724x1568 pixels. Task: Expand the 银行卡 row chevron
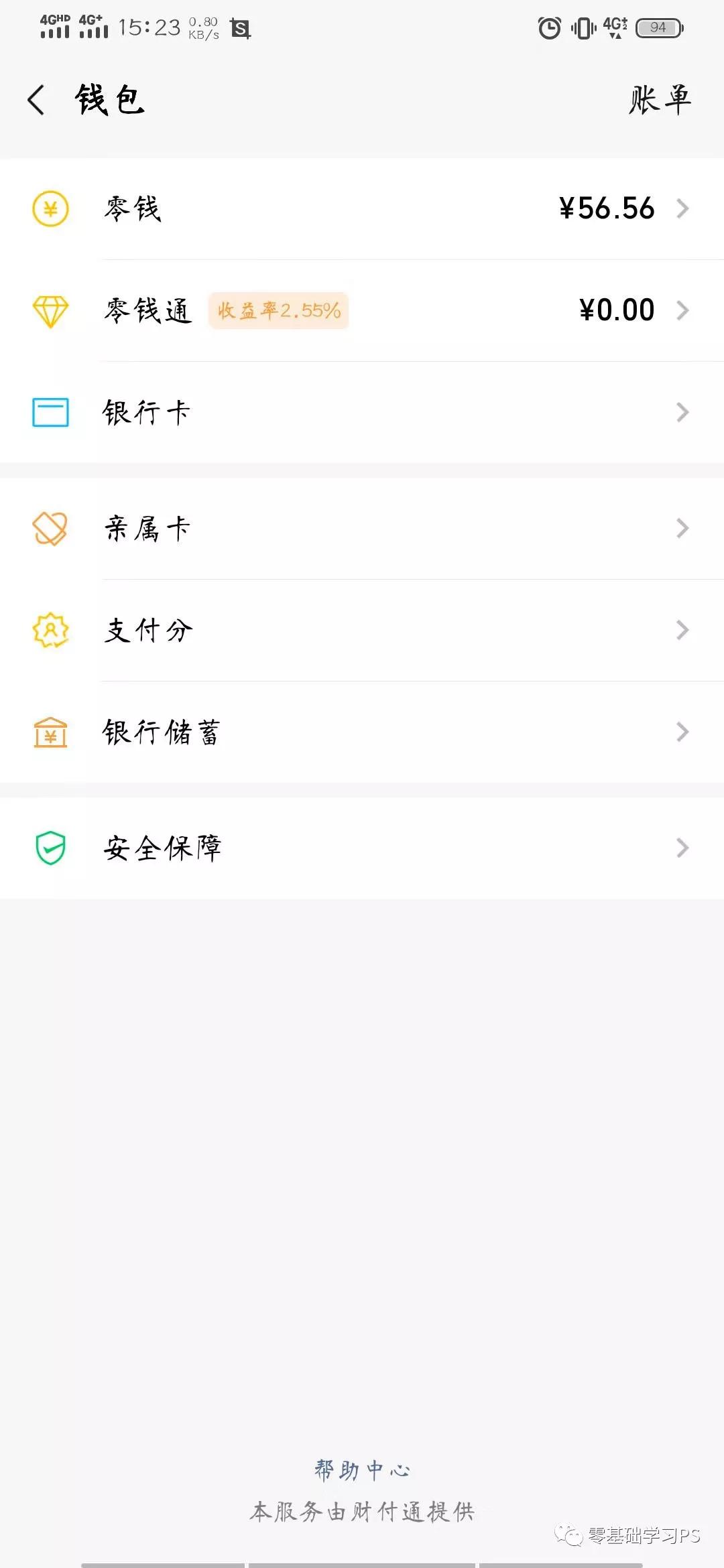[682, 412]
